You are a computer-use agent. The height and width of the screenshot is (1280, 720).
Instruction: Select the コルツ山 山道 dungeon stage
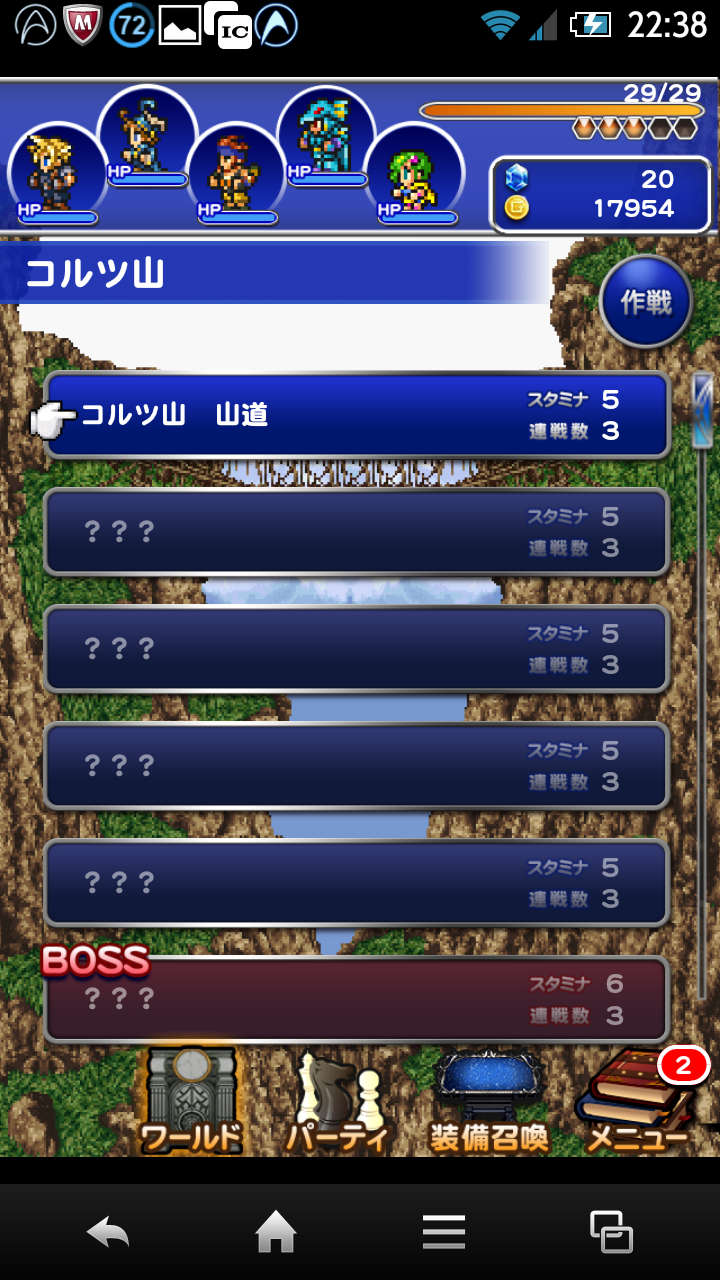(356, 415)
